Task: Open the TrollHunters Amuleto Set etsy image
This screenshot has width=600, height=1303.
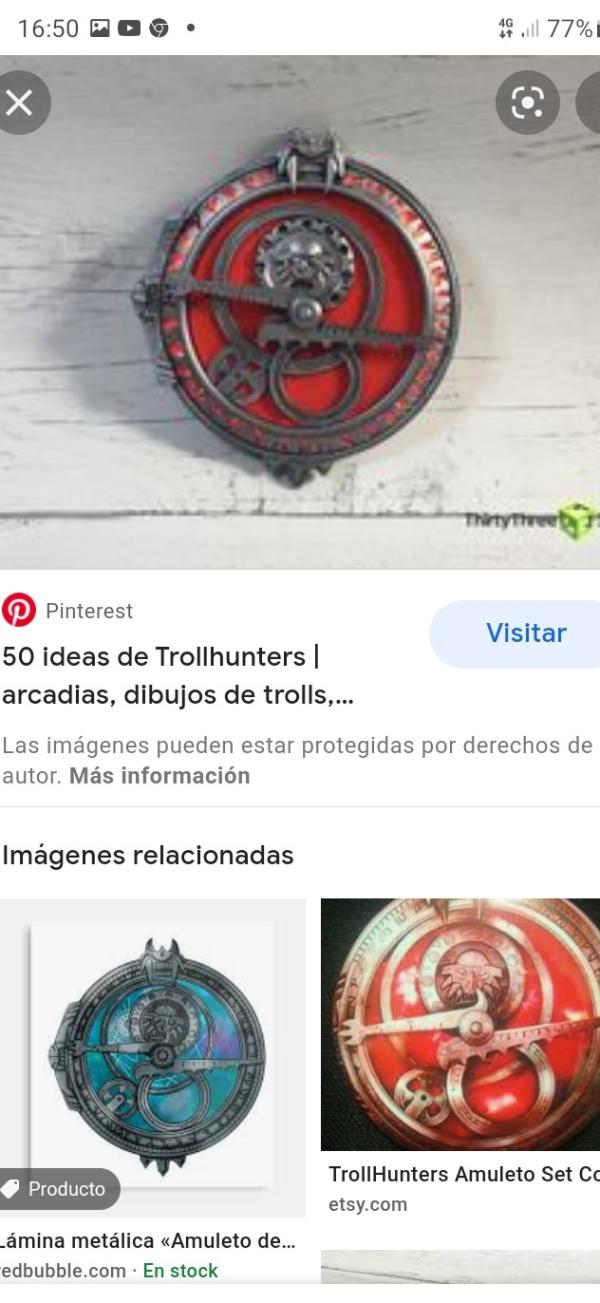Action: [x=461, y=1024]
